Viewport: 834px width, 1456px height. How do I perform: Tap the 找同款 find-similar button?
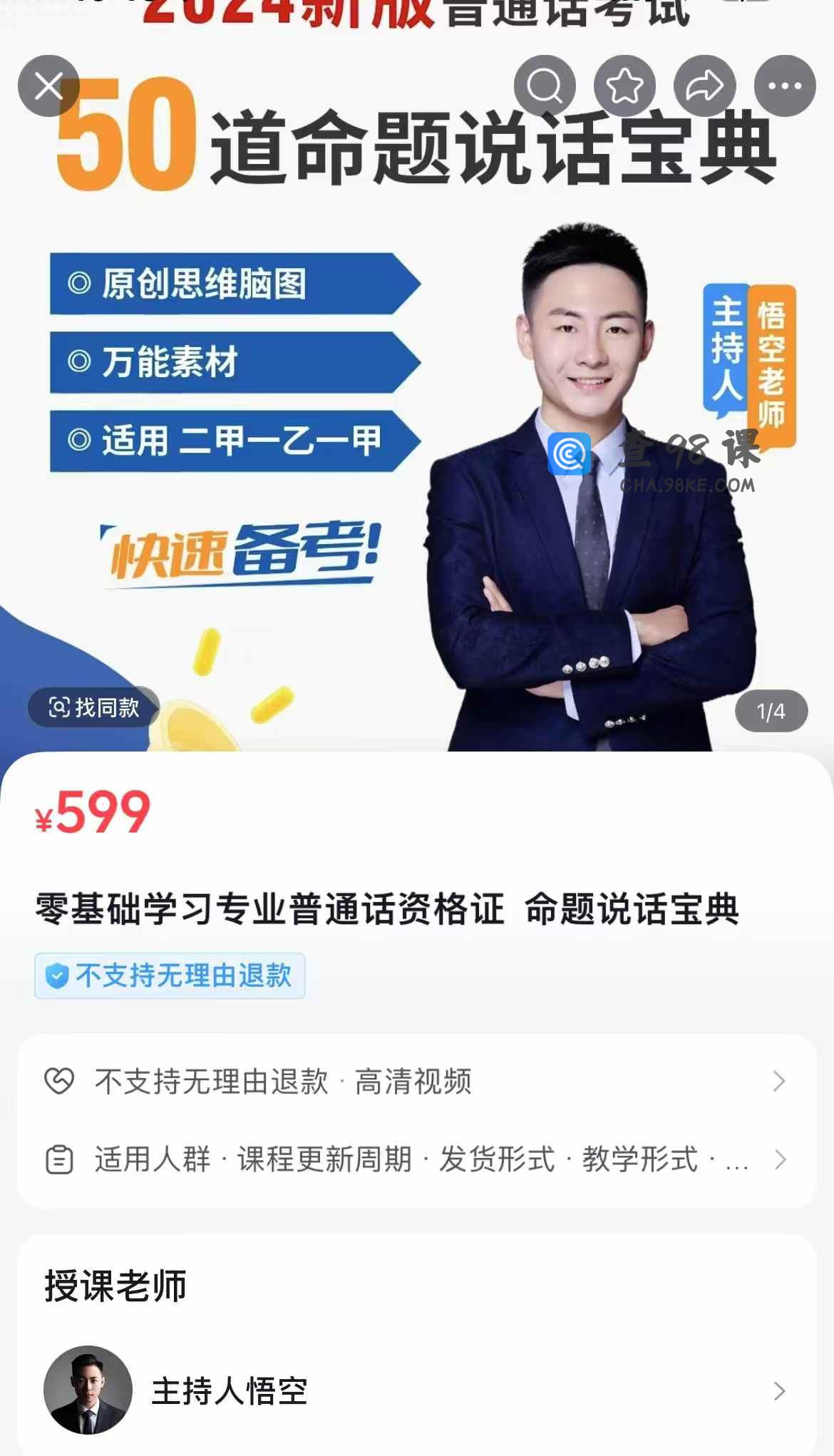tap(93, 707)
